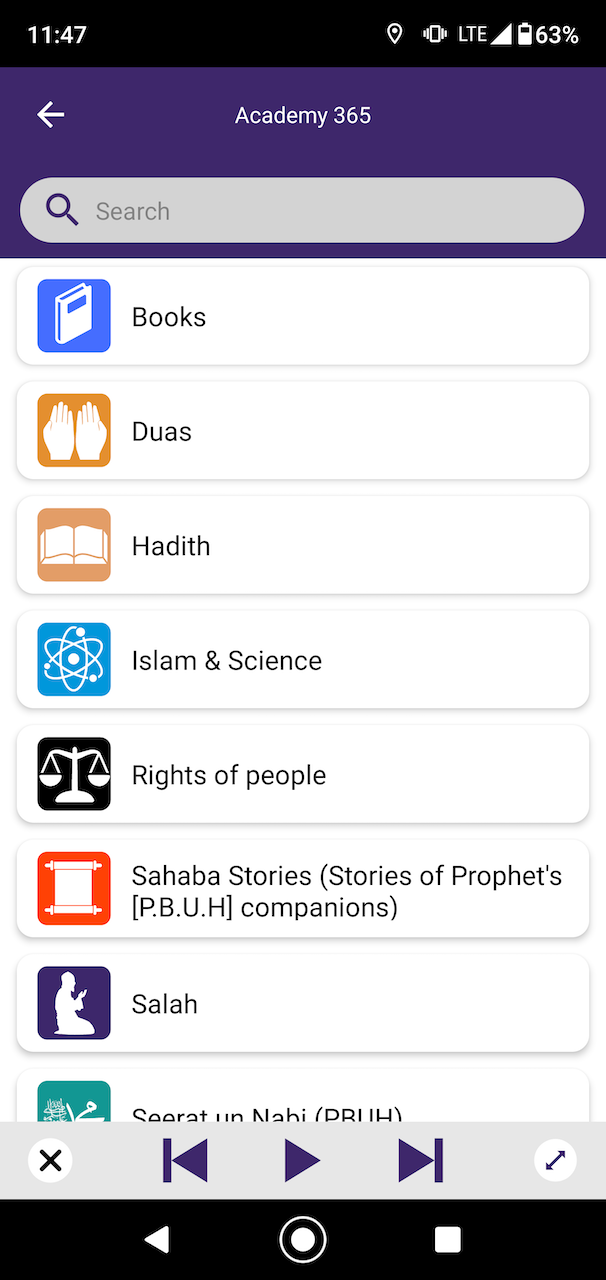The width and height of the screenshot is (606, 1280).
Task: Select the Hadith category
Action: (302, 546)
